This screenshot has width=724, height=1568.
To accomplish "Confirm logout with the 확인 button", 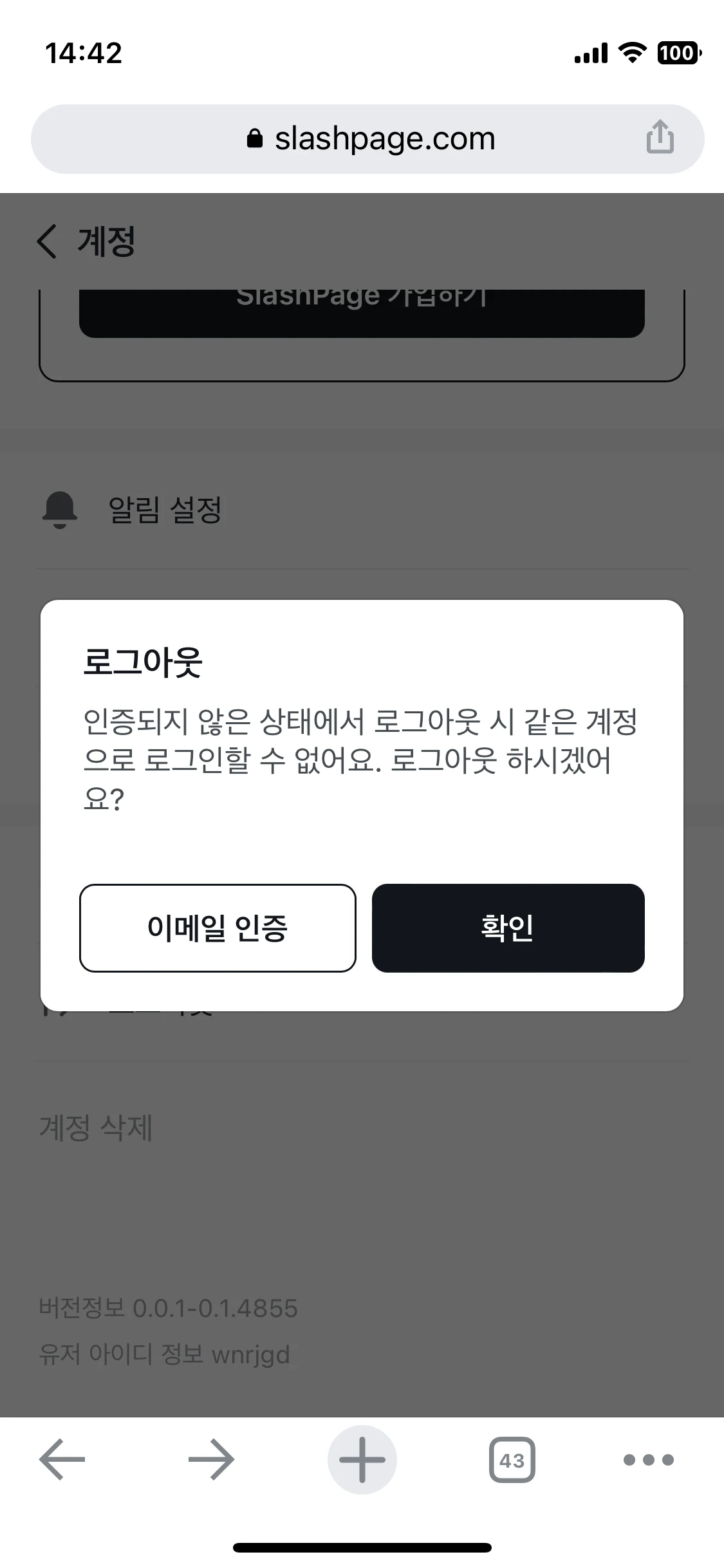I will [508, 928].
